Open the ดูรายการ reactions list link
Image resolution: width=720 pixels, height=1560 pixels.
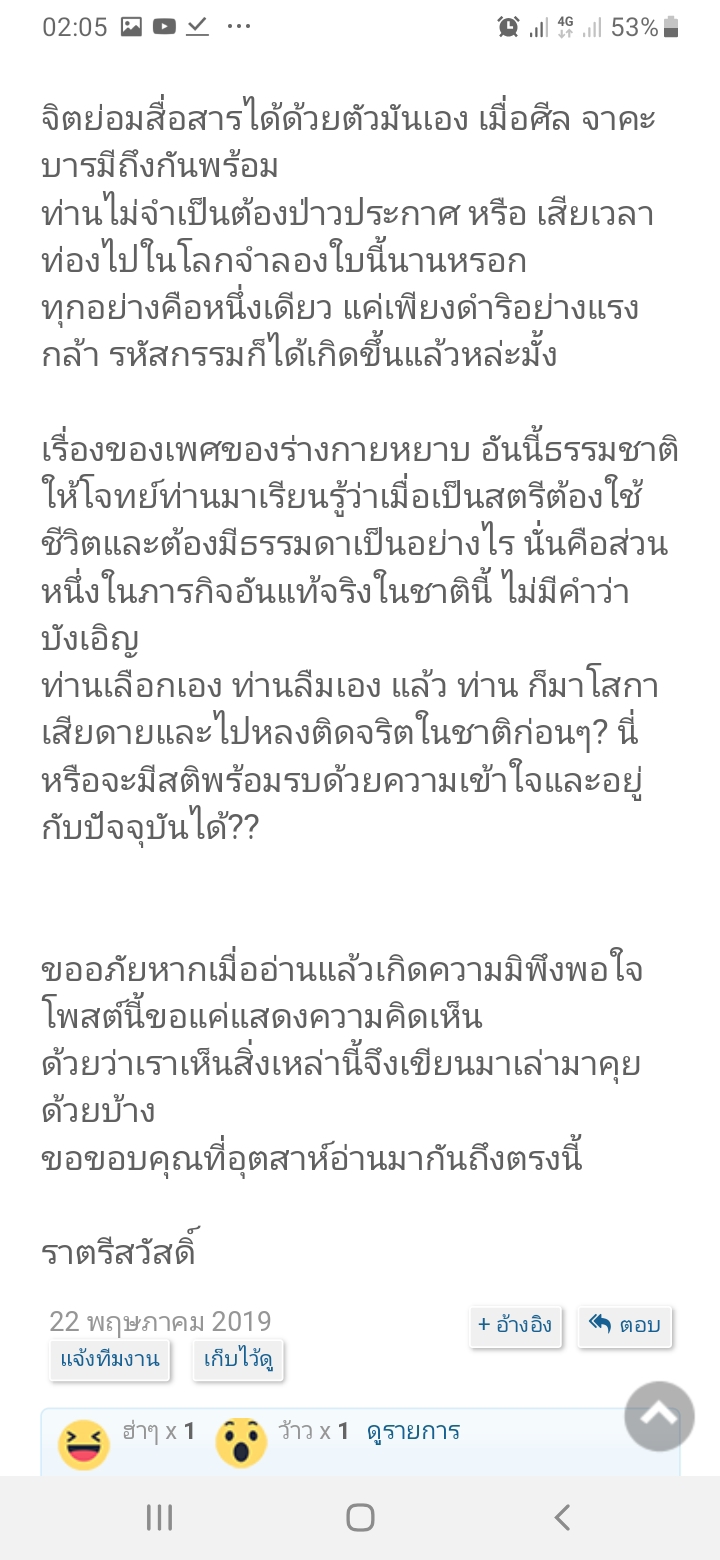click(413, 1431)
